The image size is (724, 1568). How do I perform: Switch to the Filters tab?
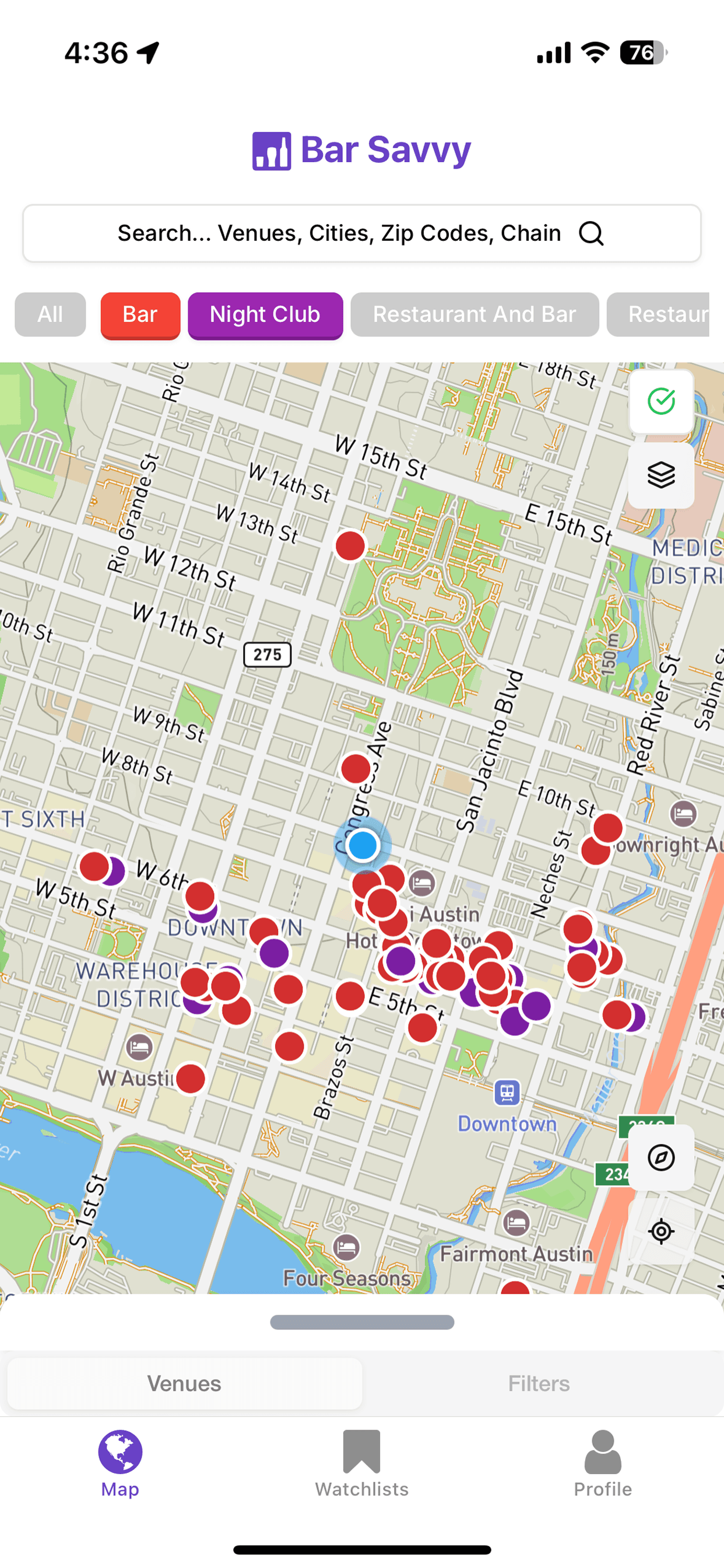pos(538,1383)
